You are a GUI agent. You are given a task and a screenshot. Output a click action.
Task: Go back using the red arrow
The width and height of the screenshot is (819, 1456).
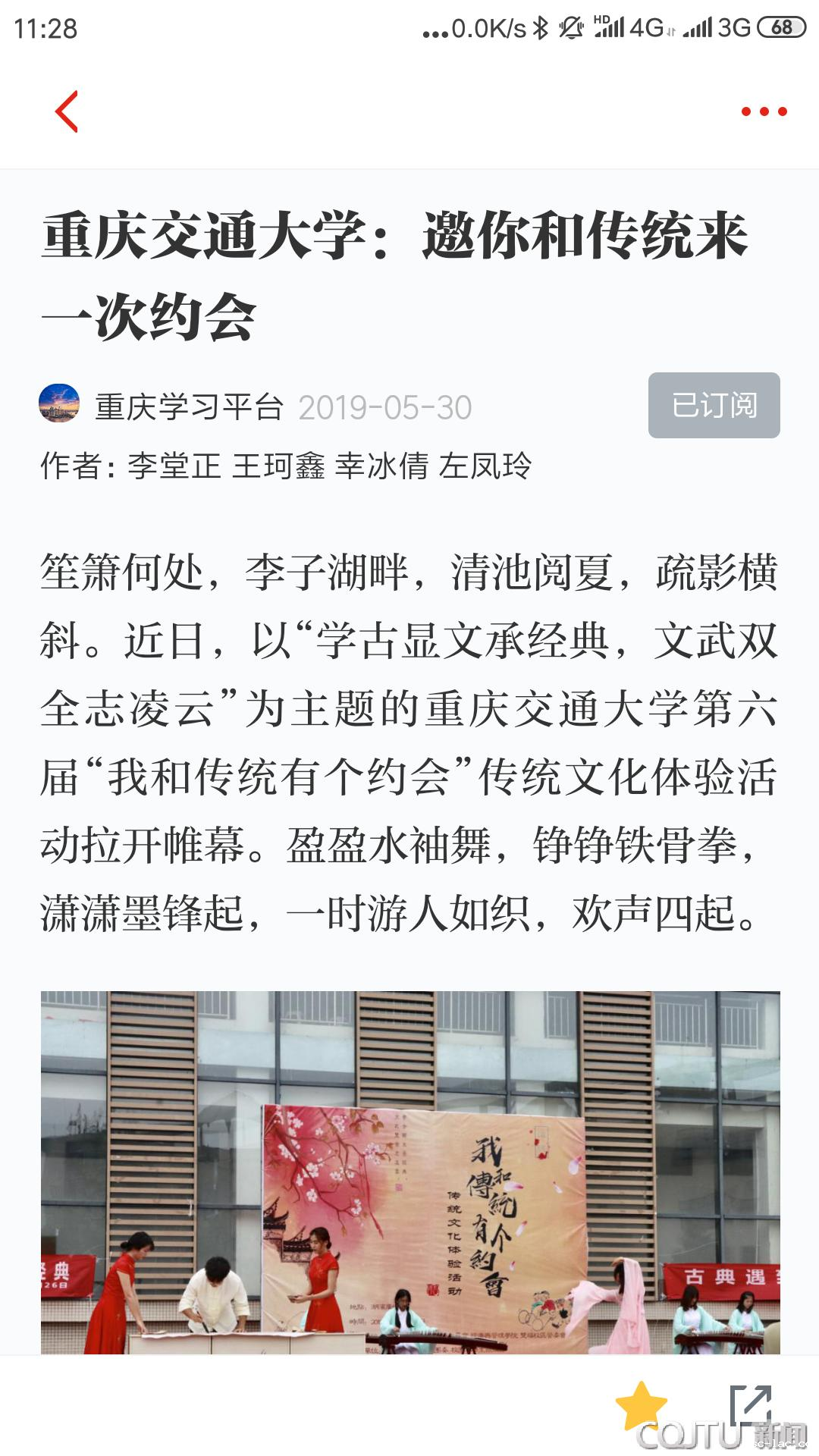(x=67, y=111)
